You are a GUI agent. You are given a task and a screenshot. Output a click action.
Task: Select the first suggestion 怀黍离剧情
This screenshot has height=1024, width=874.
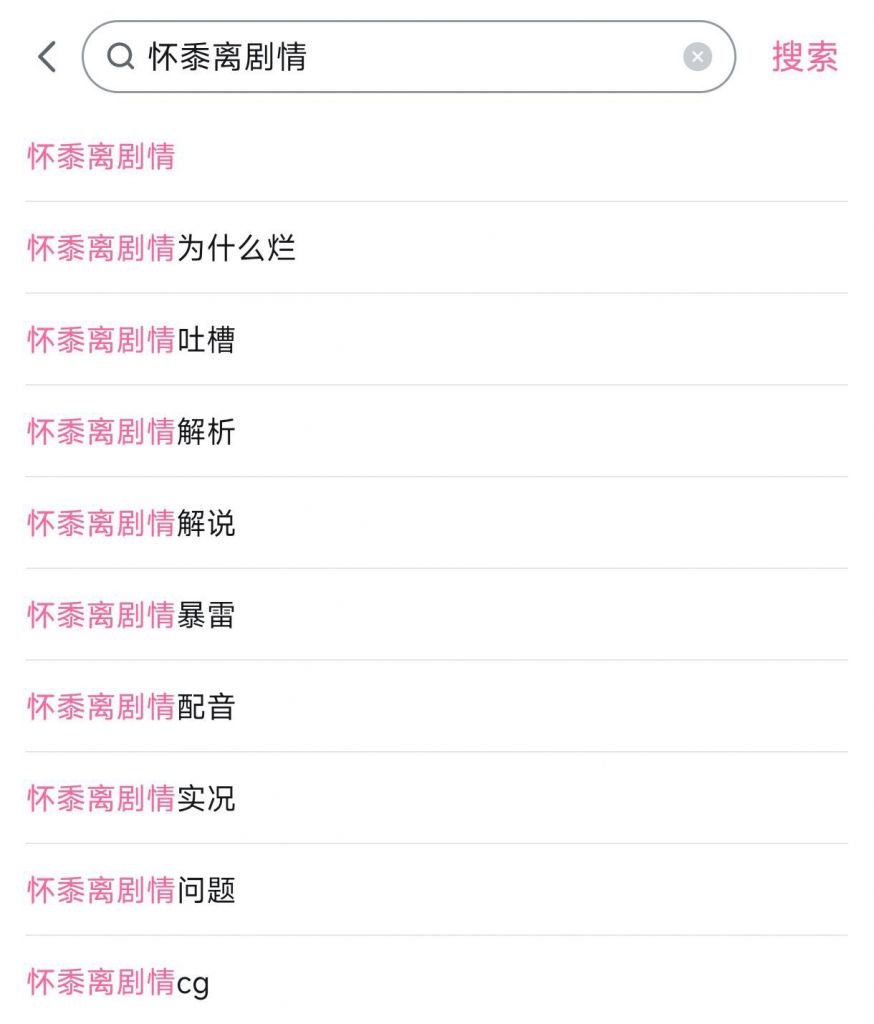[x=100, y=157]
